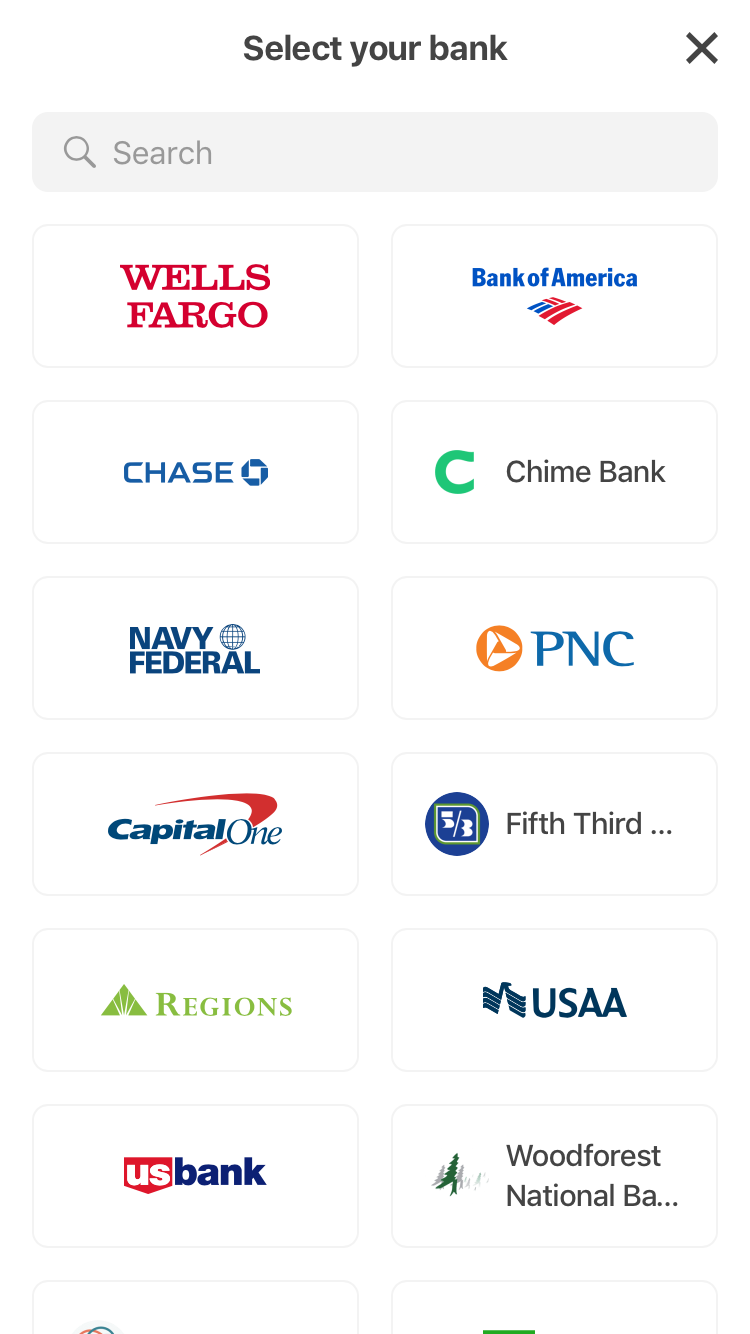Screen dimensions: 750x1334
Task: Select Woodforest National Bank
Action: (x=554, y=1176)
